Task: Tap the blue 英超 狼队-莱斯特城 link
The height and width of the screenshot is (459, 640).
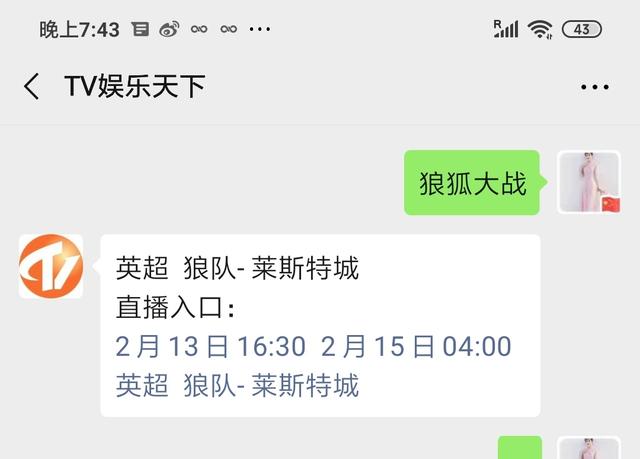Action: coord(237,385)
